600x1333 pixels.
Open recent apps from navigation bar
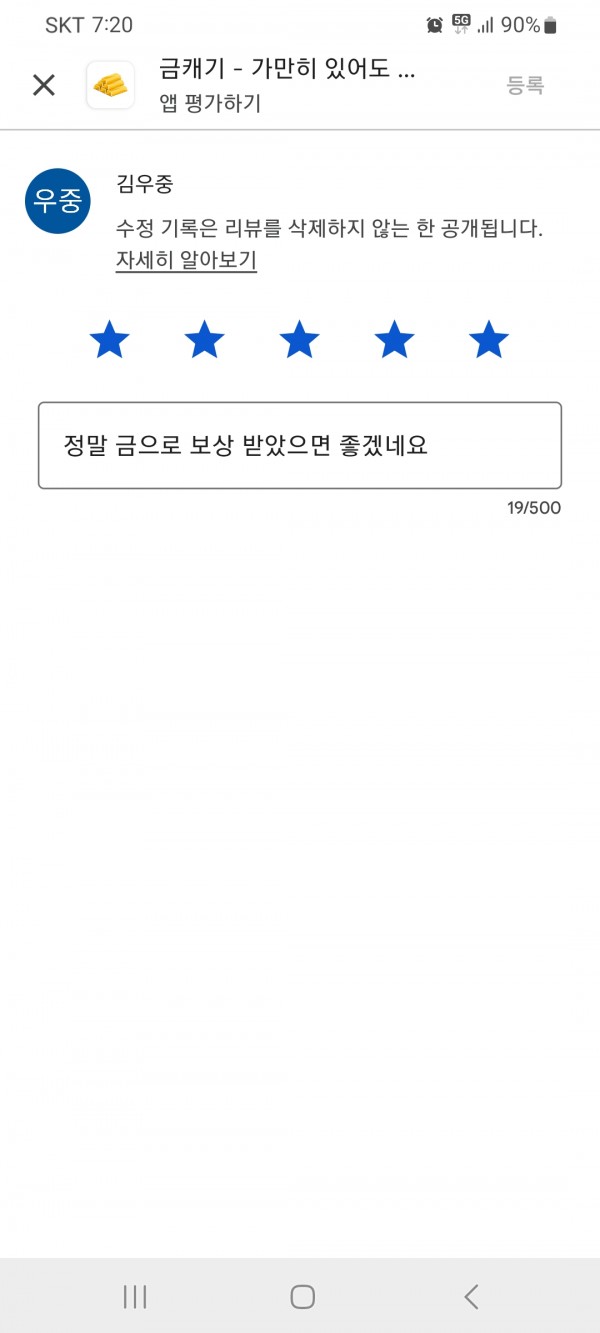[135, 1297]
